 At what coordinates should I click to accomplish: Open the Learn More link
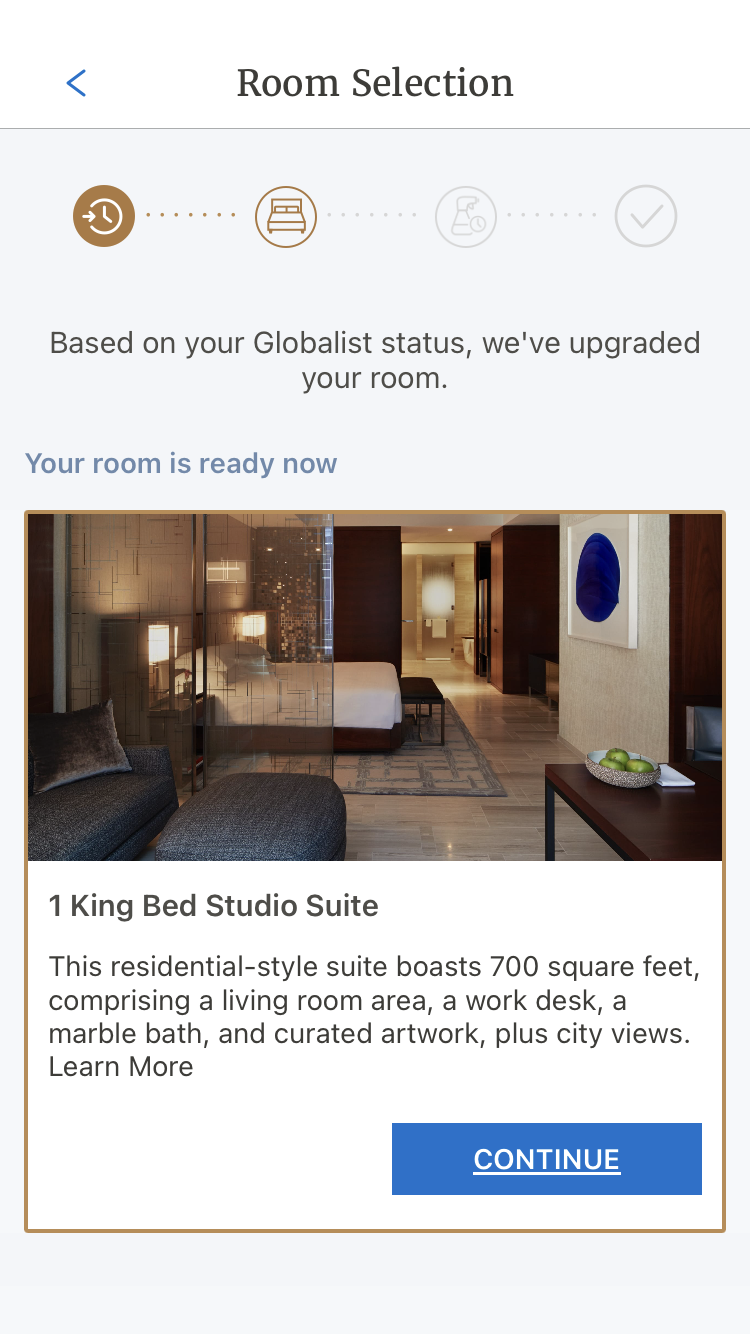(x=121, y=1066)
